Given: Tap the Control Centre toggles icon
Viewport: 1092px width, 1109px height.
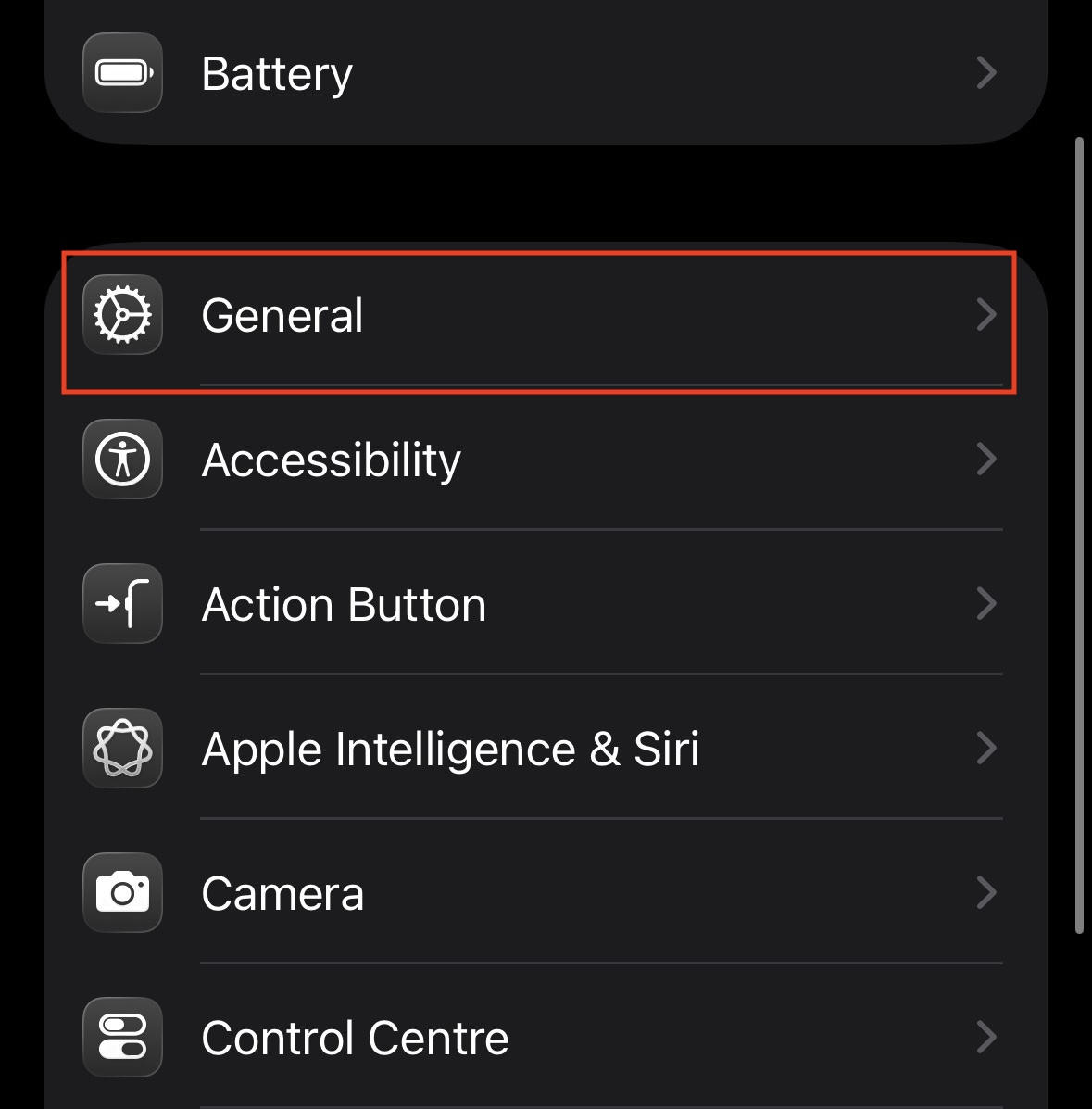Looking at the screenshot, I should 122,1038.
